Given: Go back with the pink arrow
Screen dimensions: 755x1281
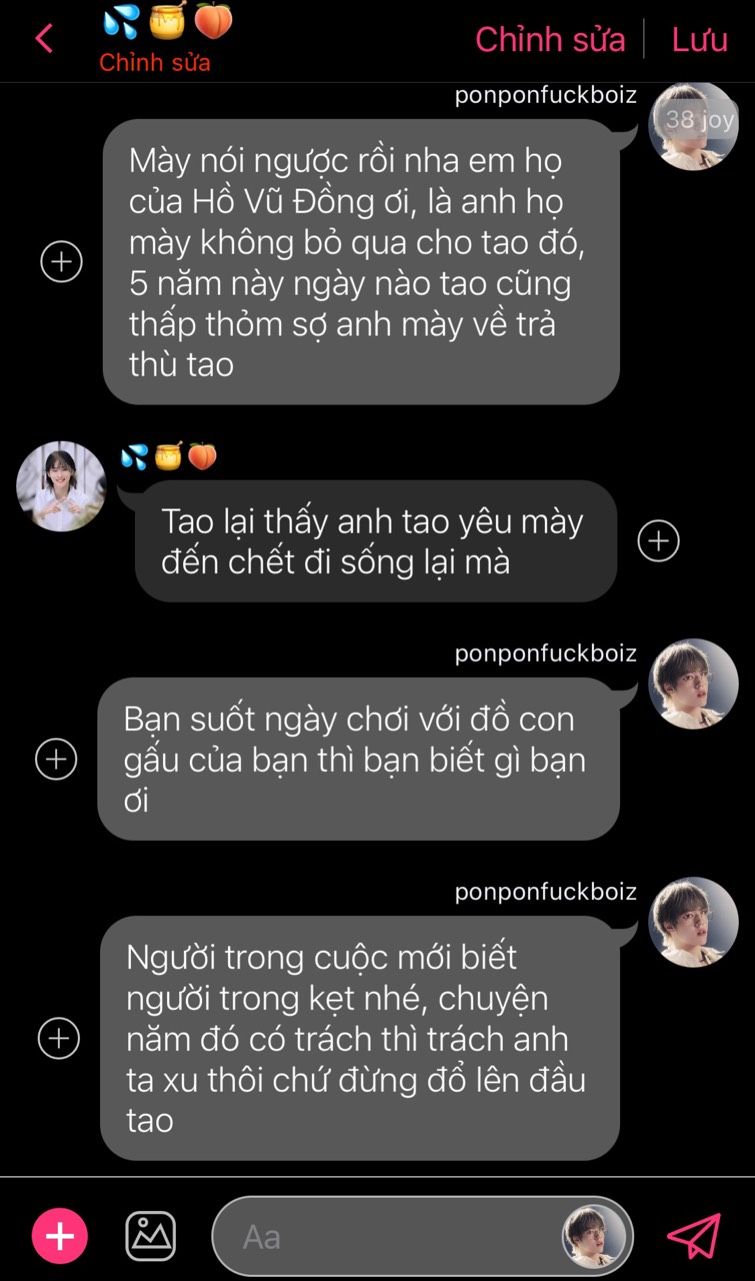Looking at the screenshot, I should tap(43, 39).
